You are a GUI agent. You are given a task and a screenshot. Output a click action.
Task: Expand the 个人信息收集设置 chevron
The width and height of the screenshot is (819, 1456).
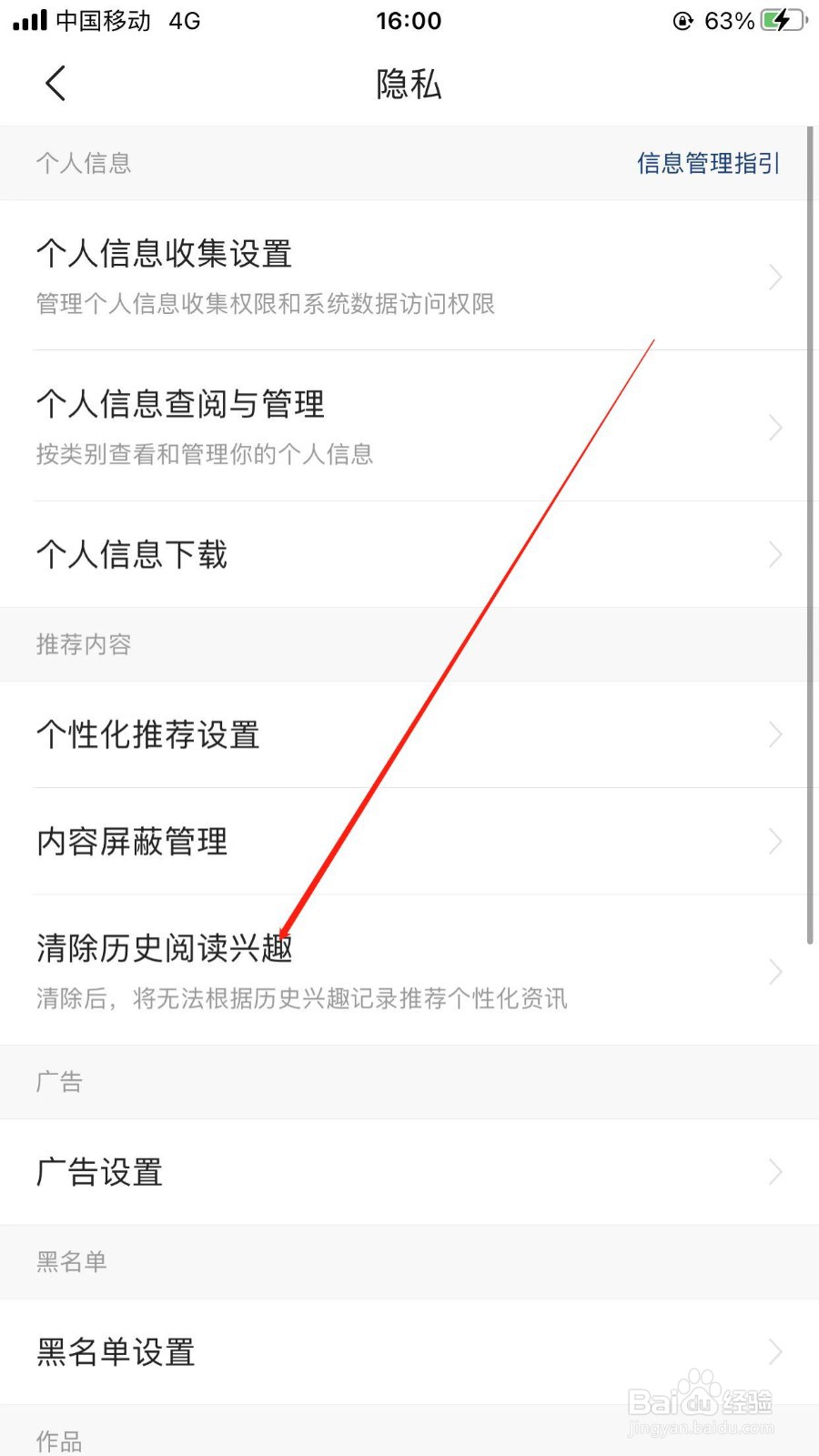tap(774, 277)
